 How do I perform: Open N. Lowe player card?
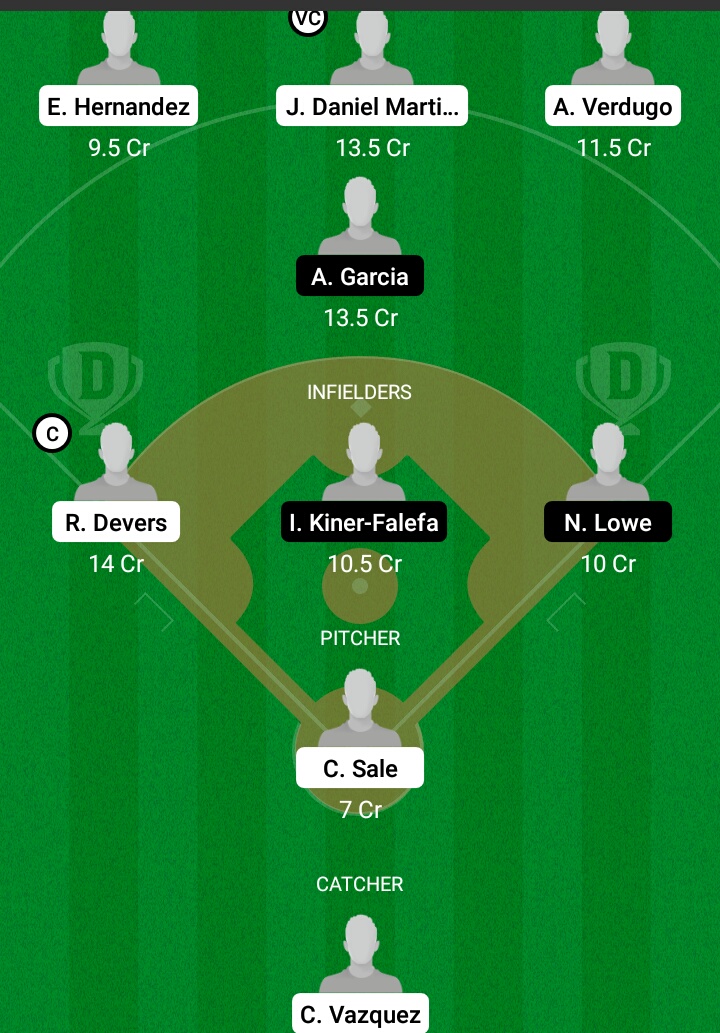pyautogui.click(x=607, y=521)
